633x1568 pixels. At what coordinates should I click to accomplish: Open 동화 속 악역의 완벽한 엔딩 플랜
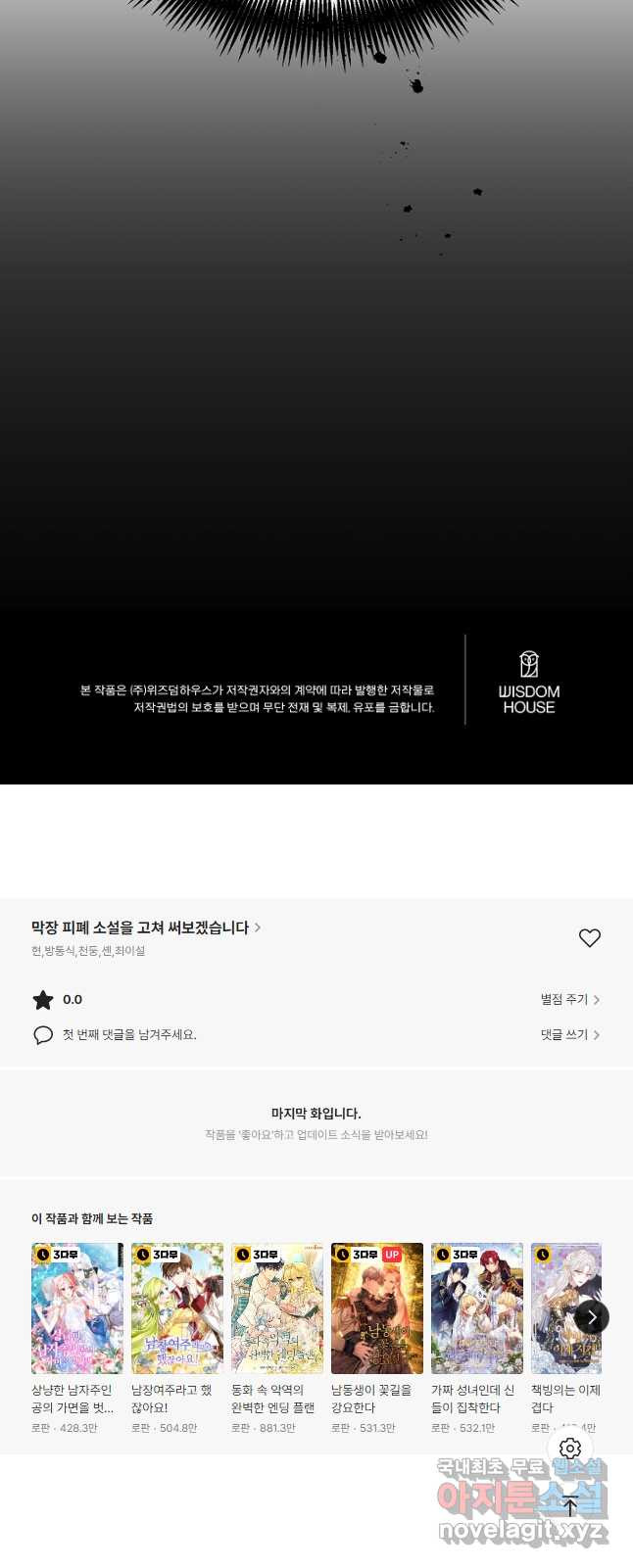click(x=277, y=1308)
